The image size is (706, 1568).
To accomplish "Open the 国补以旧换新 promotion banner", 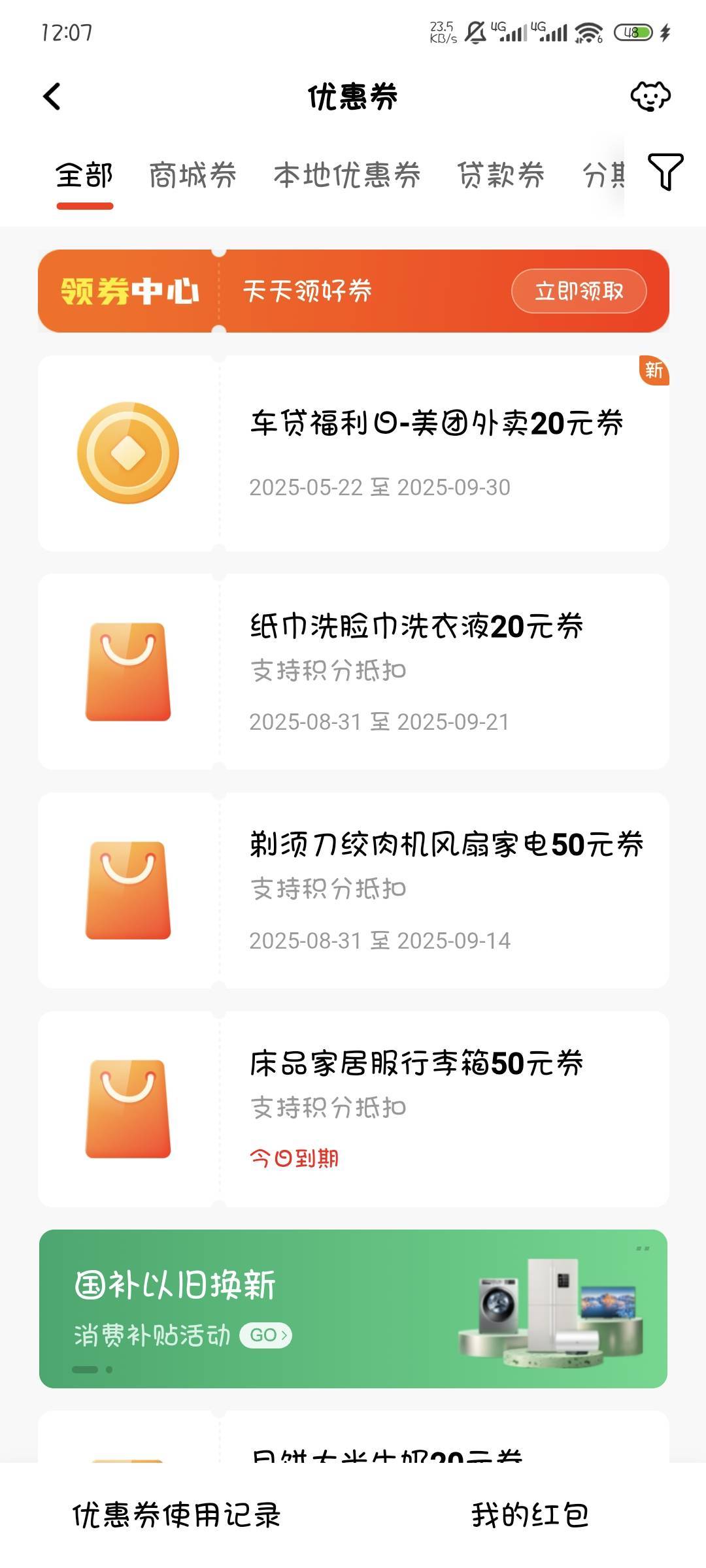I will [353, 1309].
